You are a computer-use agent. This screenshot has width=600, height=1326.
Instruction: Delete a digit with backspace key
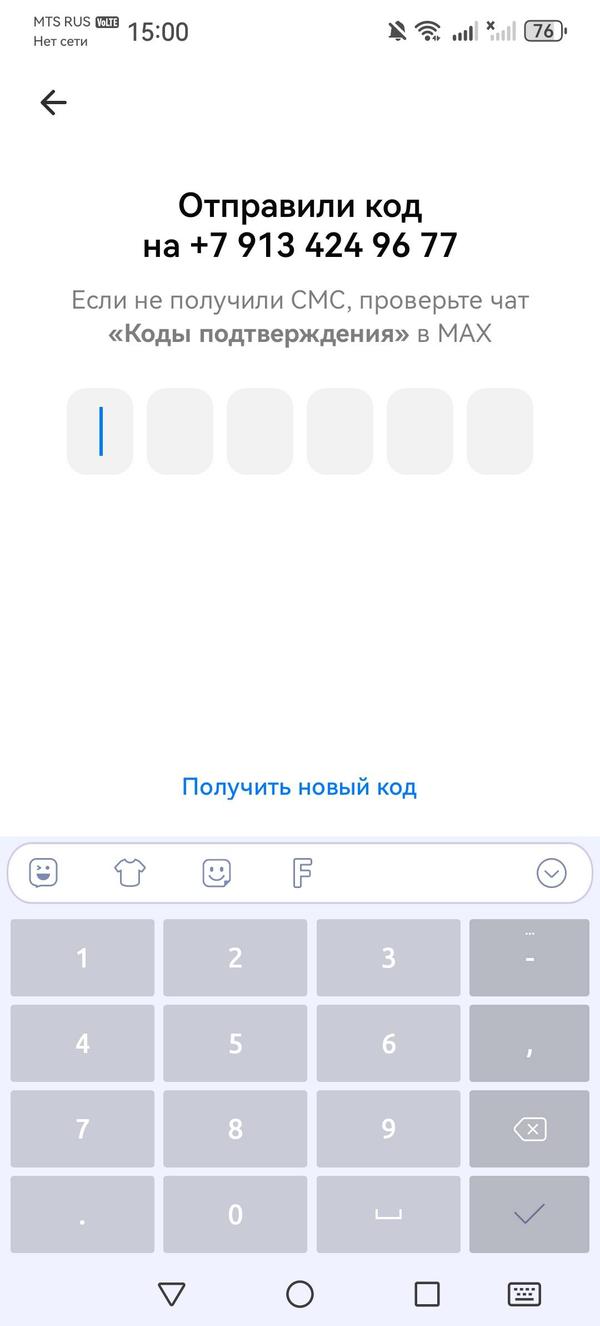[x=529, y=1129]
